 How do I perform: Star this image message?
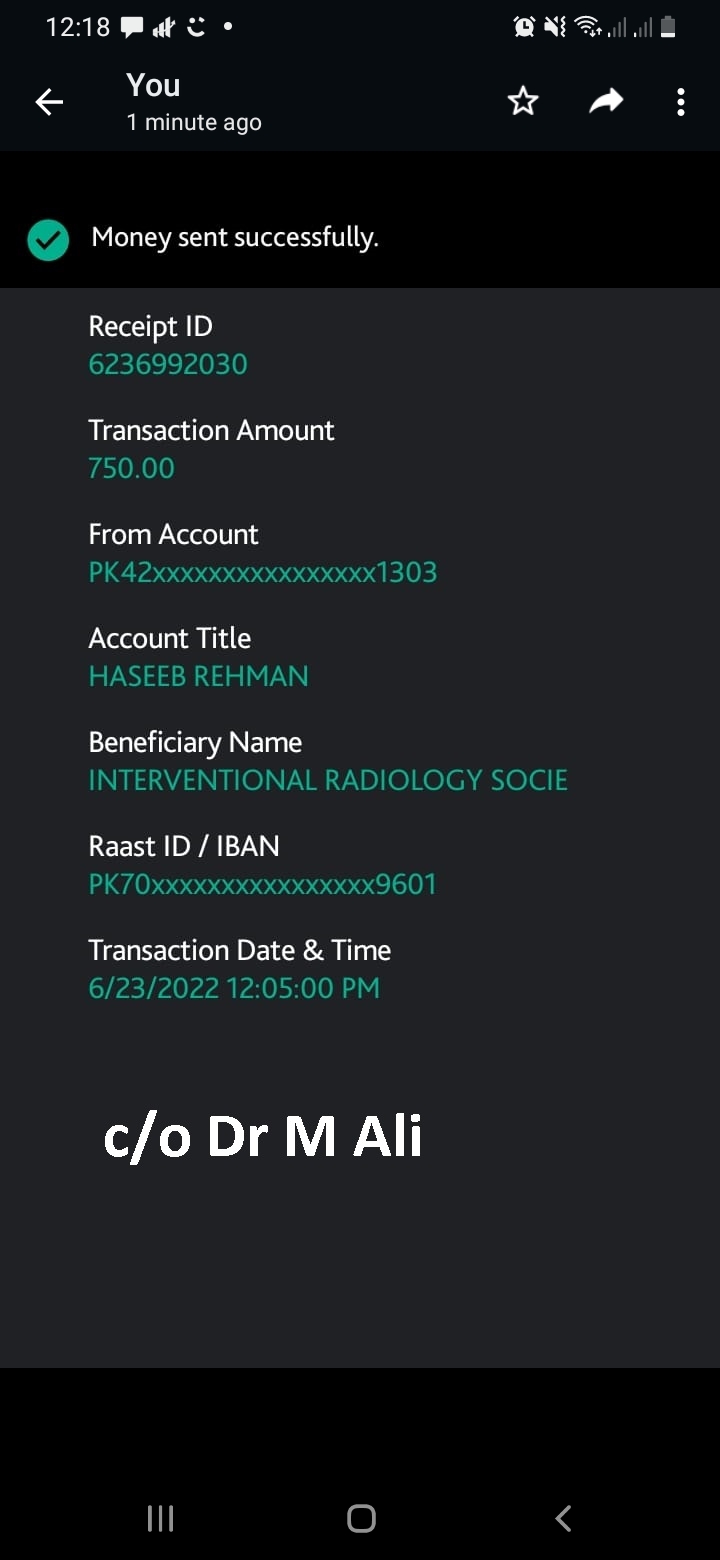tap(523, 101)
